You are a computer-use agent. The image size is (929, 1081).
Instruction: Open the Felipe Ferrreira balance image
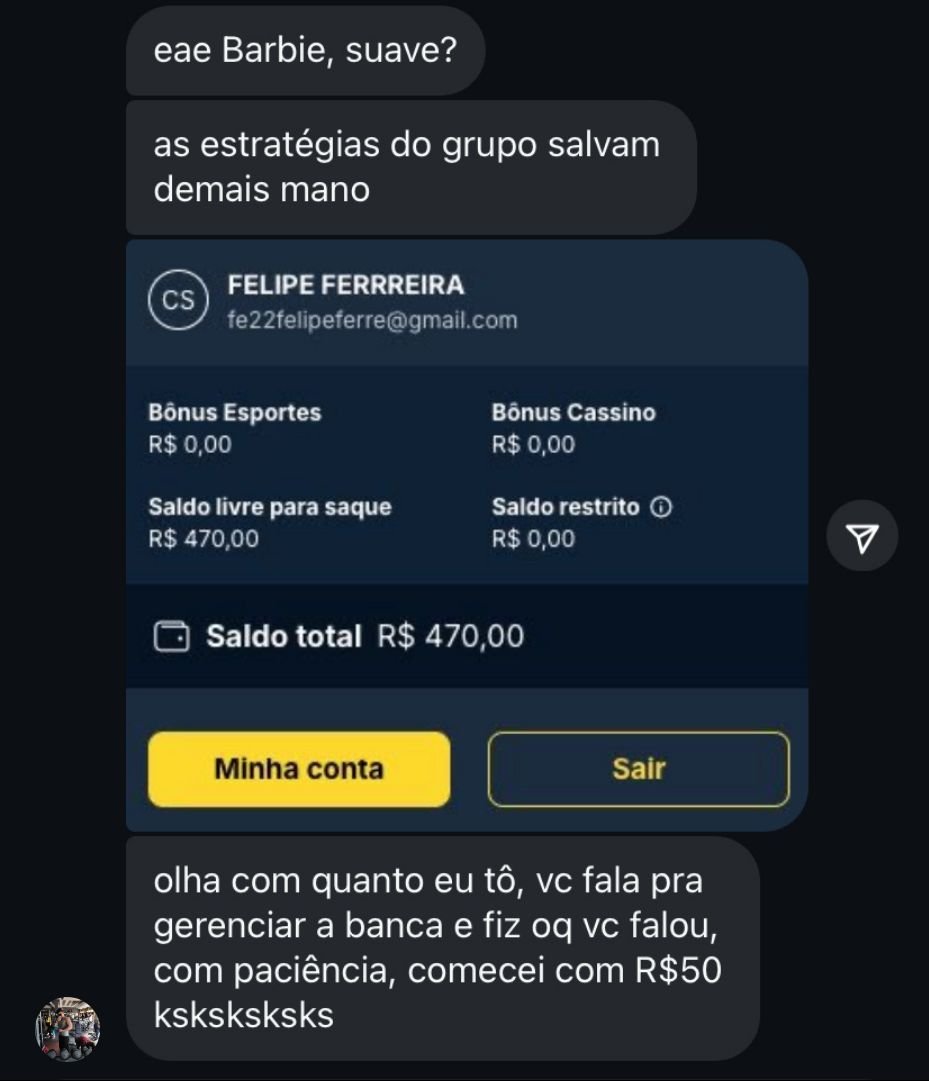click(x=466, y=535)
